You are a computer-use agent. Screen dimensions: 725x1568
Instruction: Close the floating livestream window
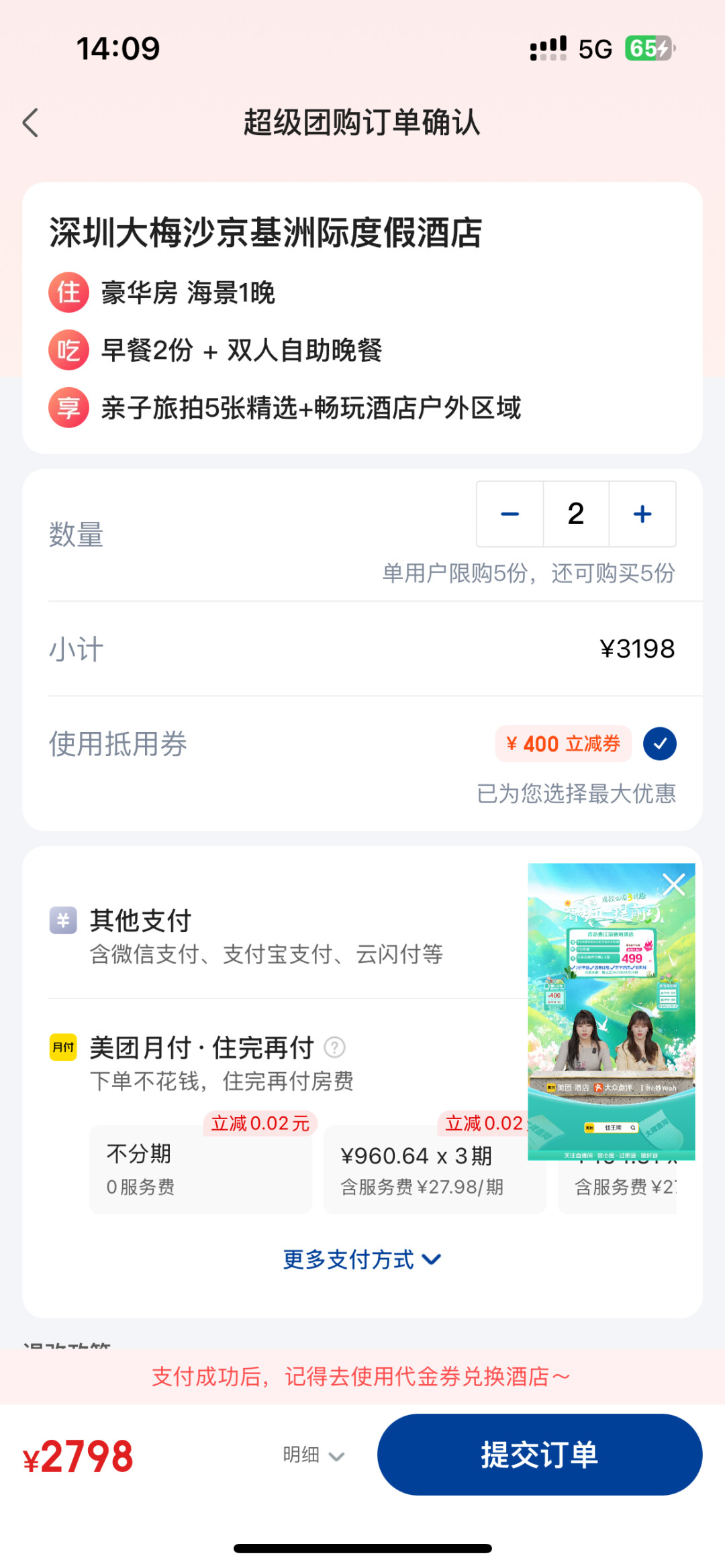coord(673,885)
